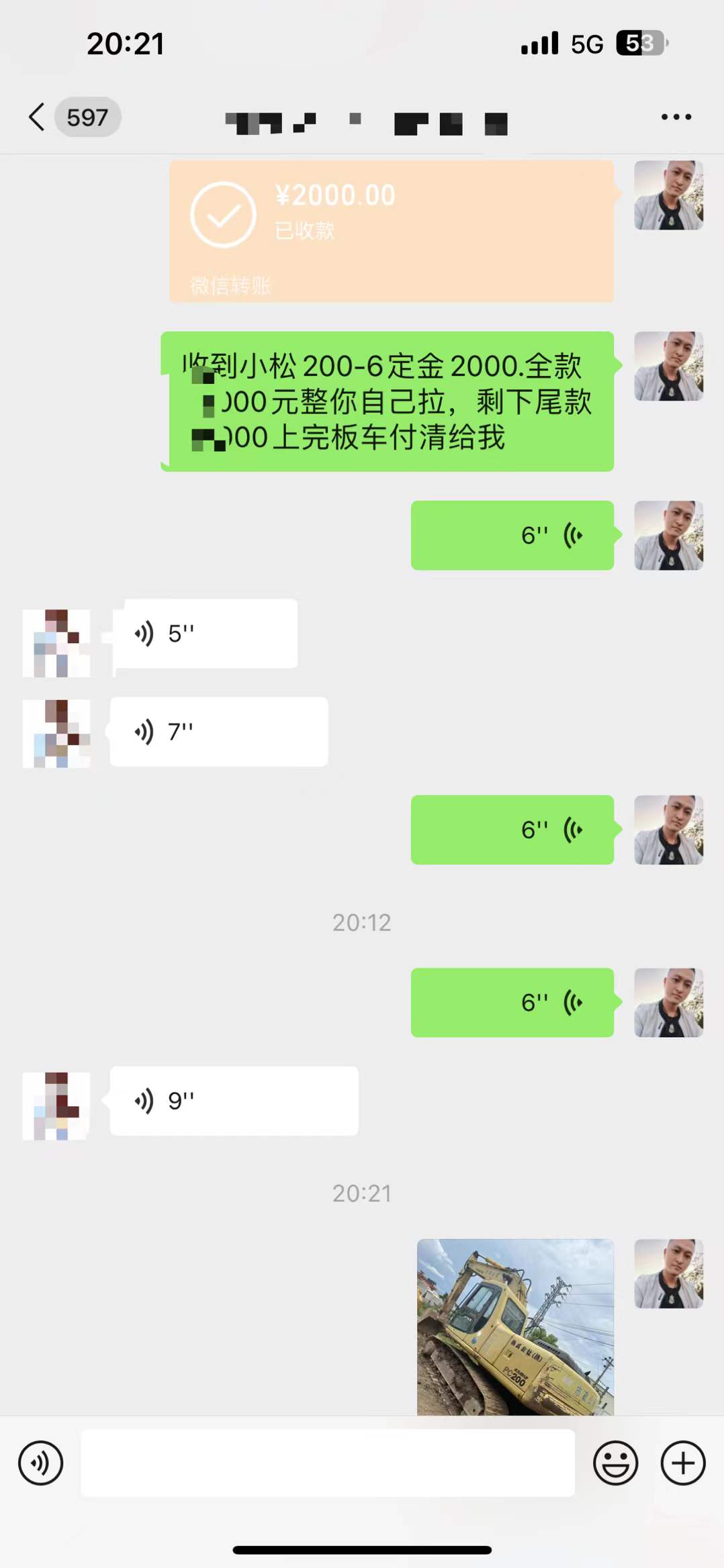This screenshot has width=724, height=1568.
Task: Open the sent excavator photo
Action: [515, 1326]
